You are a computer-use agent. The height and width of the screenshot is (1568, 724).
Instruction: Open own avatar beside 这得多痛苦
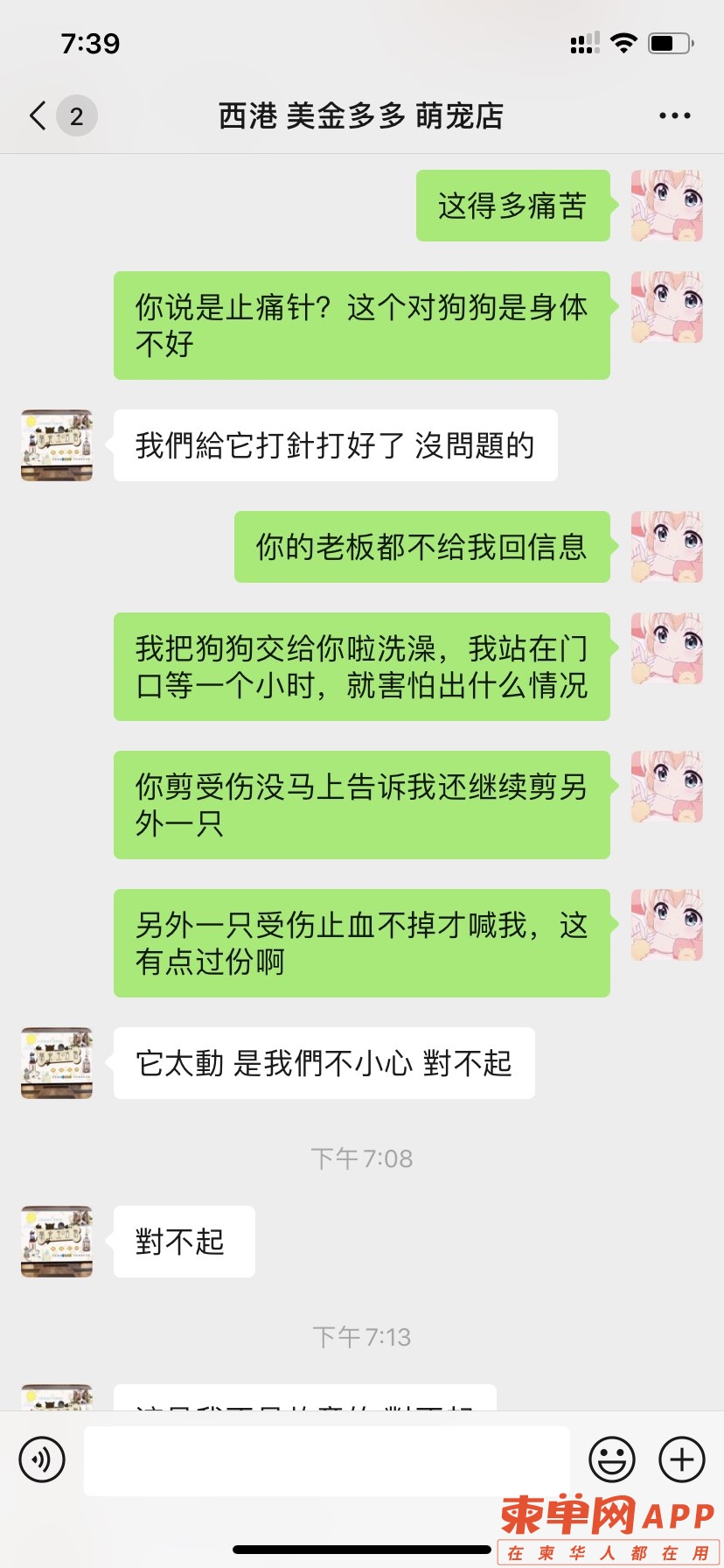(667, 206)
